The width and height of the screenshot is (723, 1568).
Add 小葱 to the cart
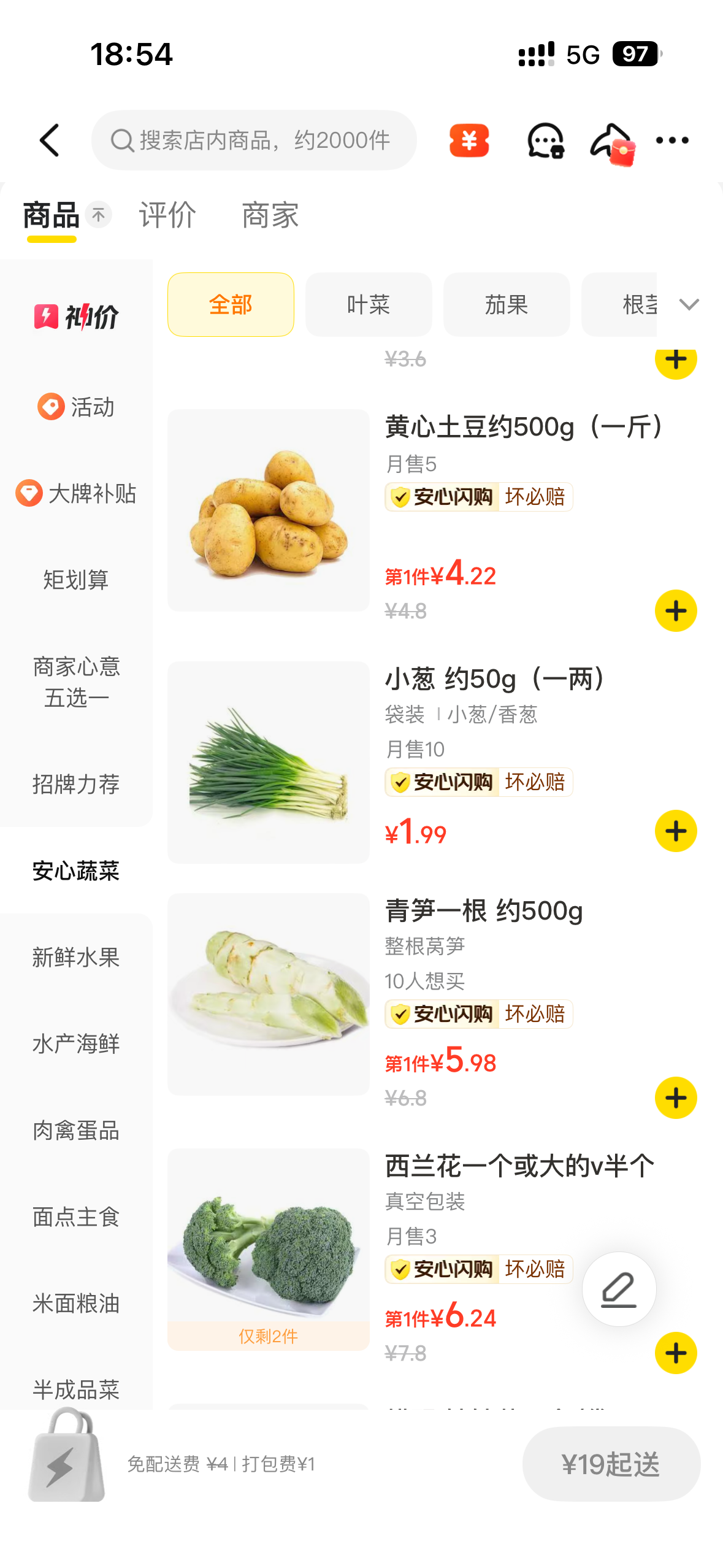pos(676,831)
